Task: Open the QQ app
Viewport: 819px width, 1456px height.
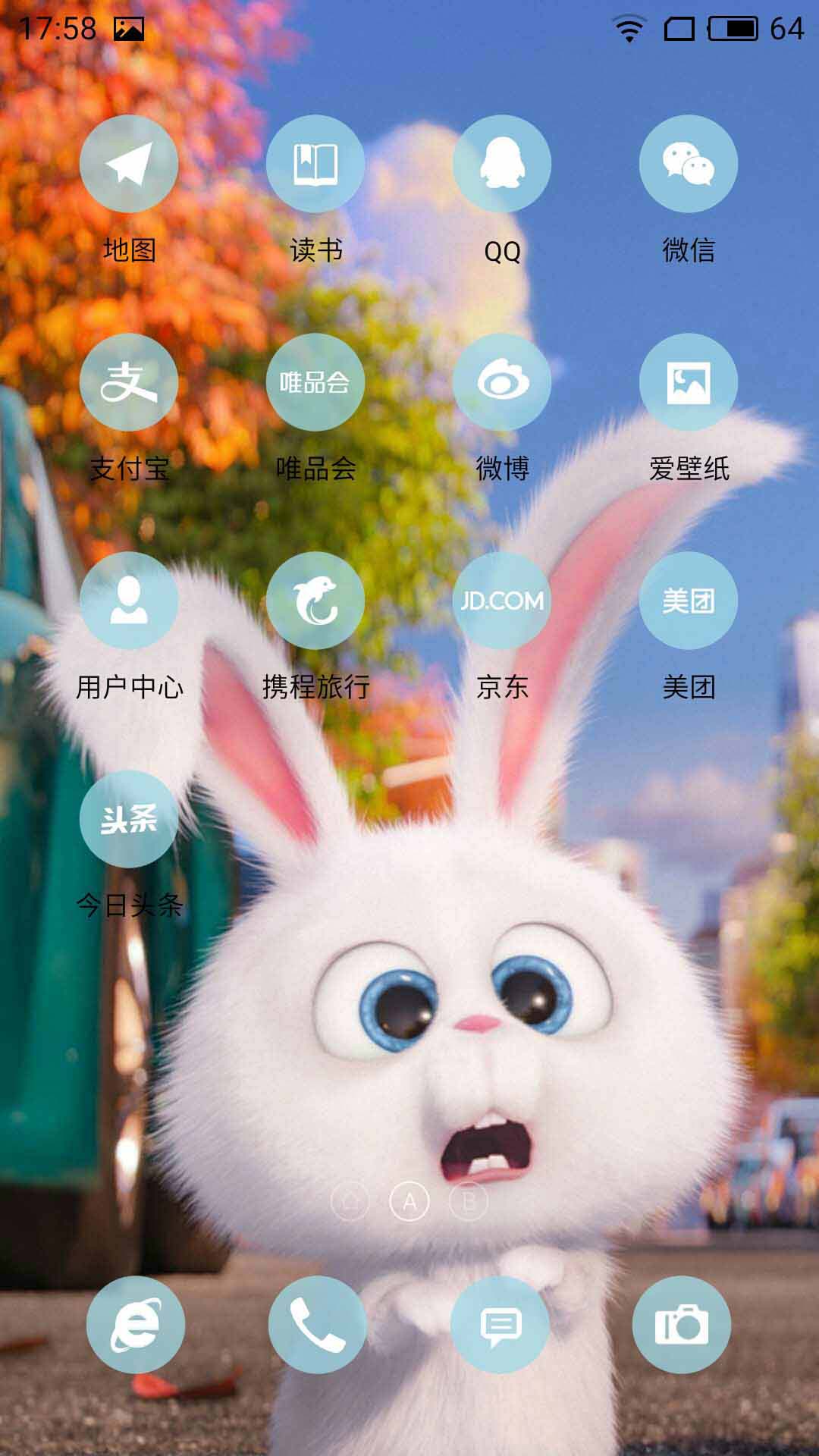Action: [502, 164]
